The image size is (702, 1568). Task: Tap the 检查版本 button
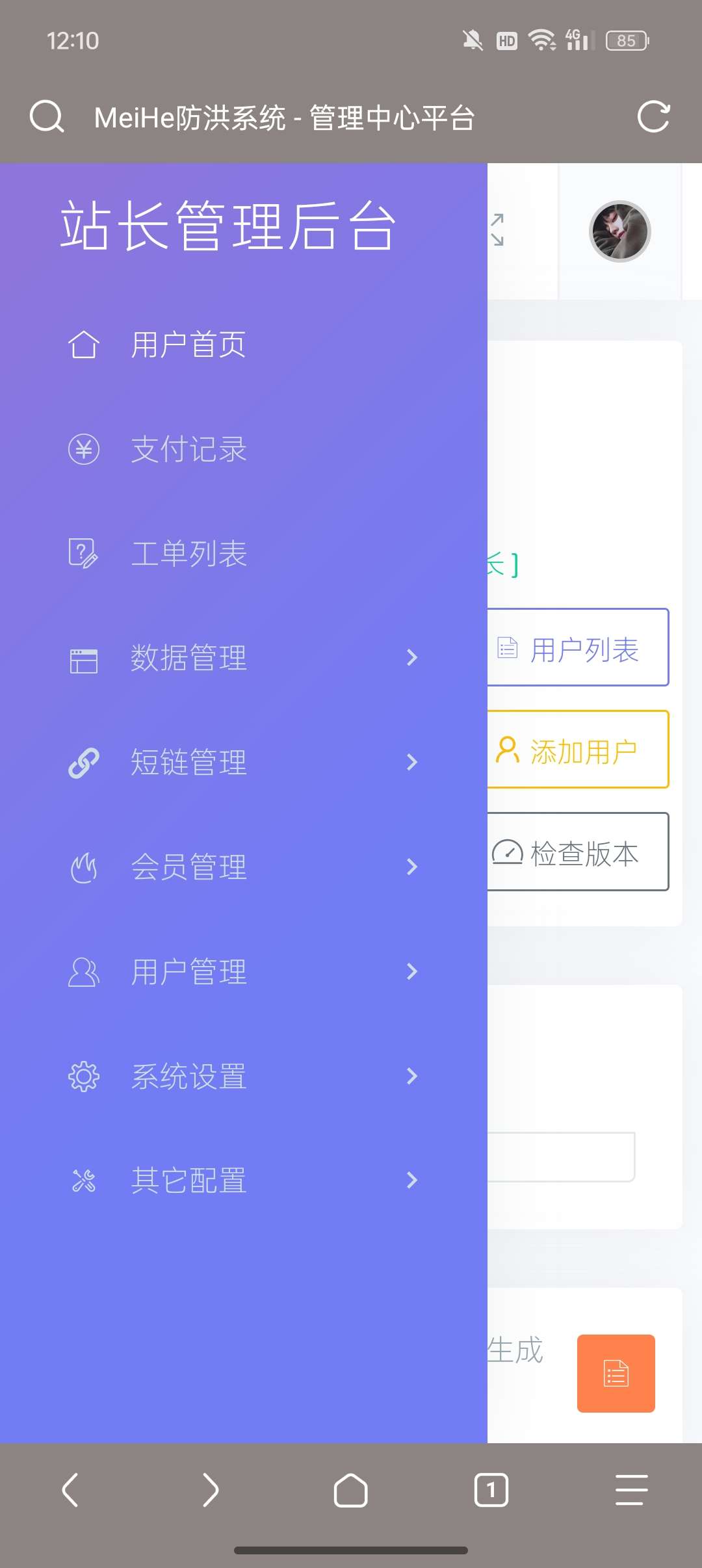[x=577, y=852]
